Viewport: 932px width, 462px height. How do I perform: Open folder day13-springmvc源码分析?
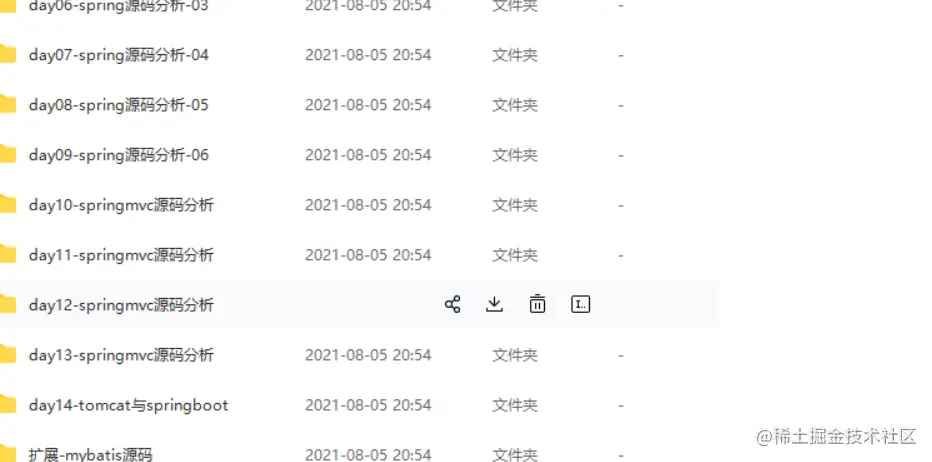(121, 355)
